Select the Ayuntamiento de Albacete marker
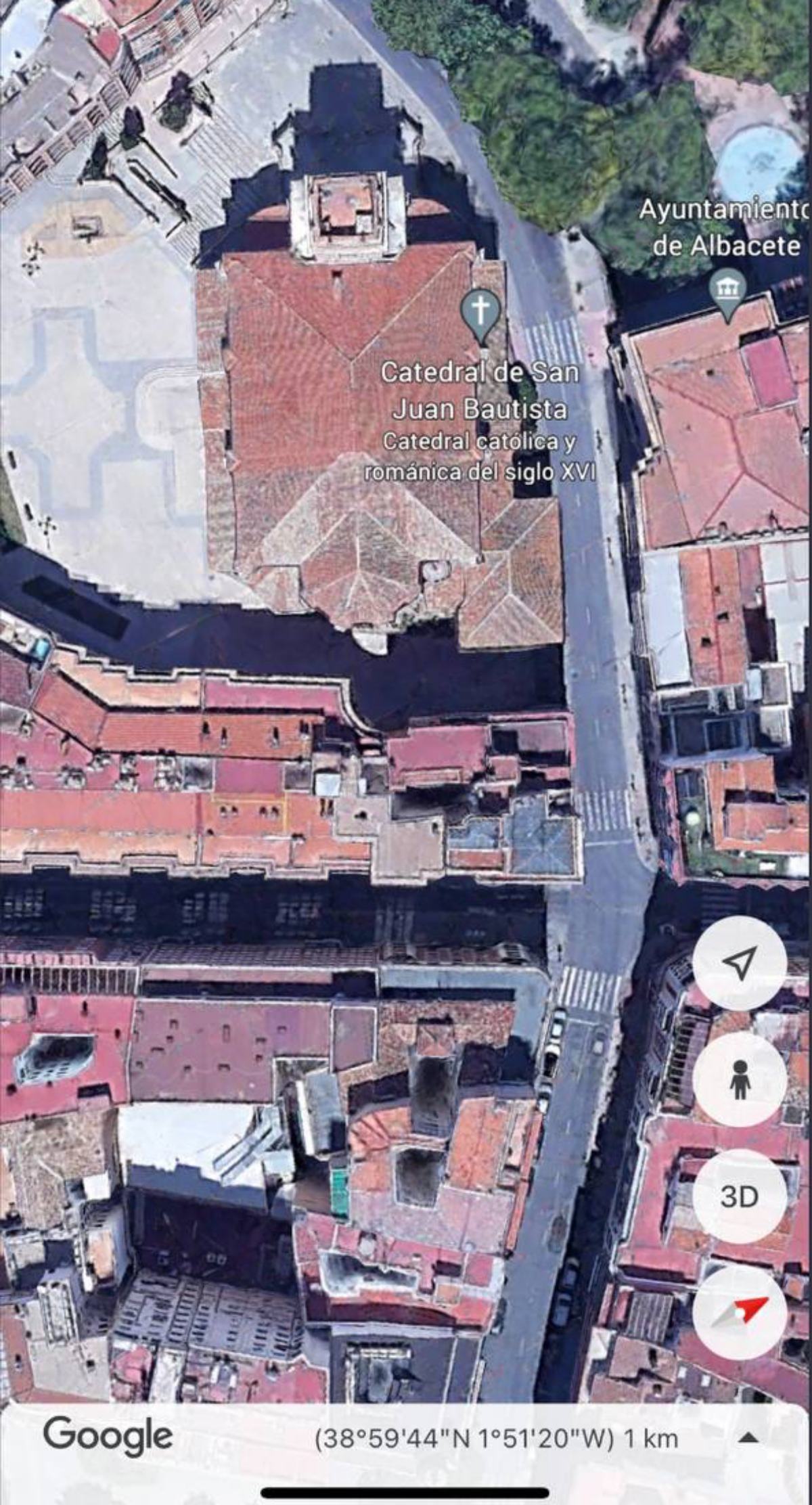Image resolution: width=812 pixels, height=1505 pixels. (727, 292)
